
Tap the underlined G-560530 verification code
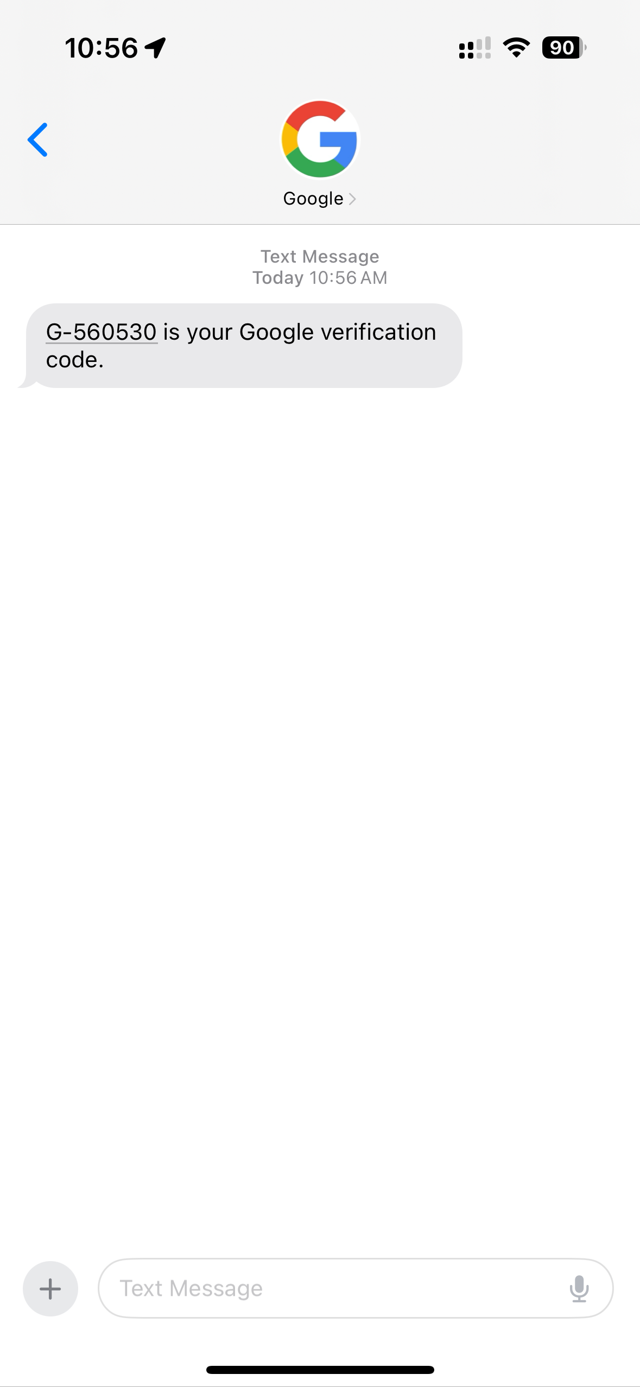pyautogui.click(x=101, y=332)
